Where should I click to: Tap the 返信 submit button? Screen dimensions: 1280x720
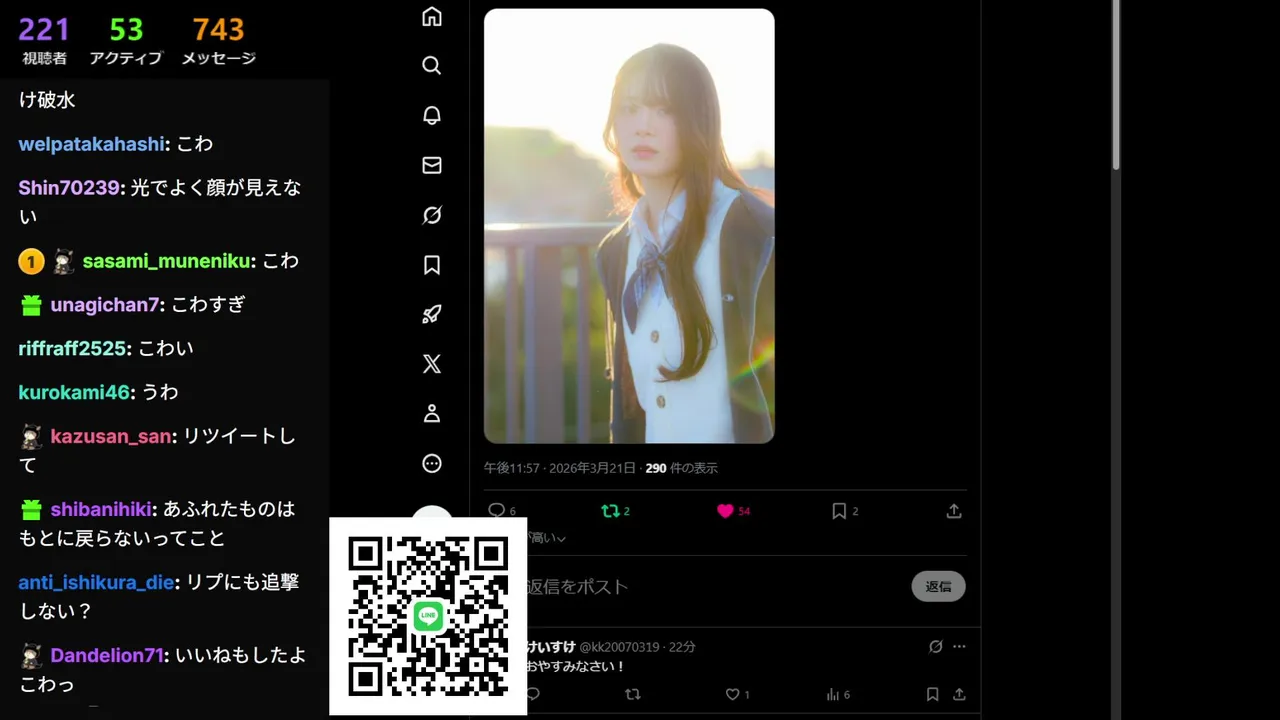tap(938, 587)
